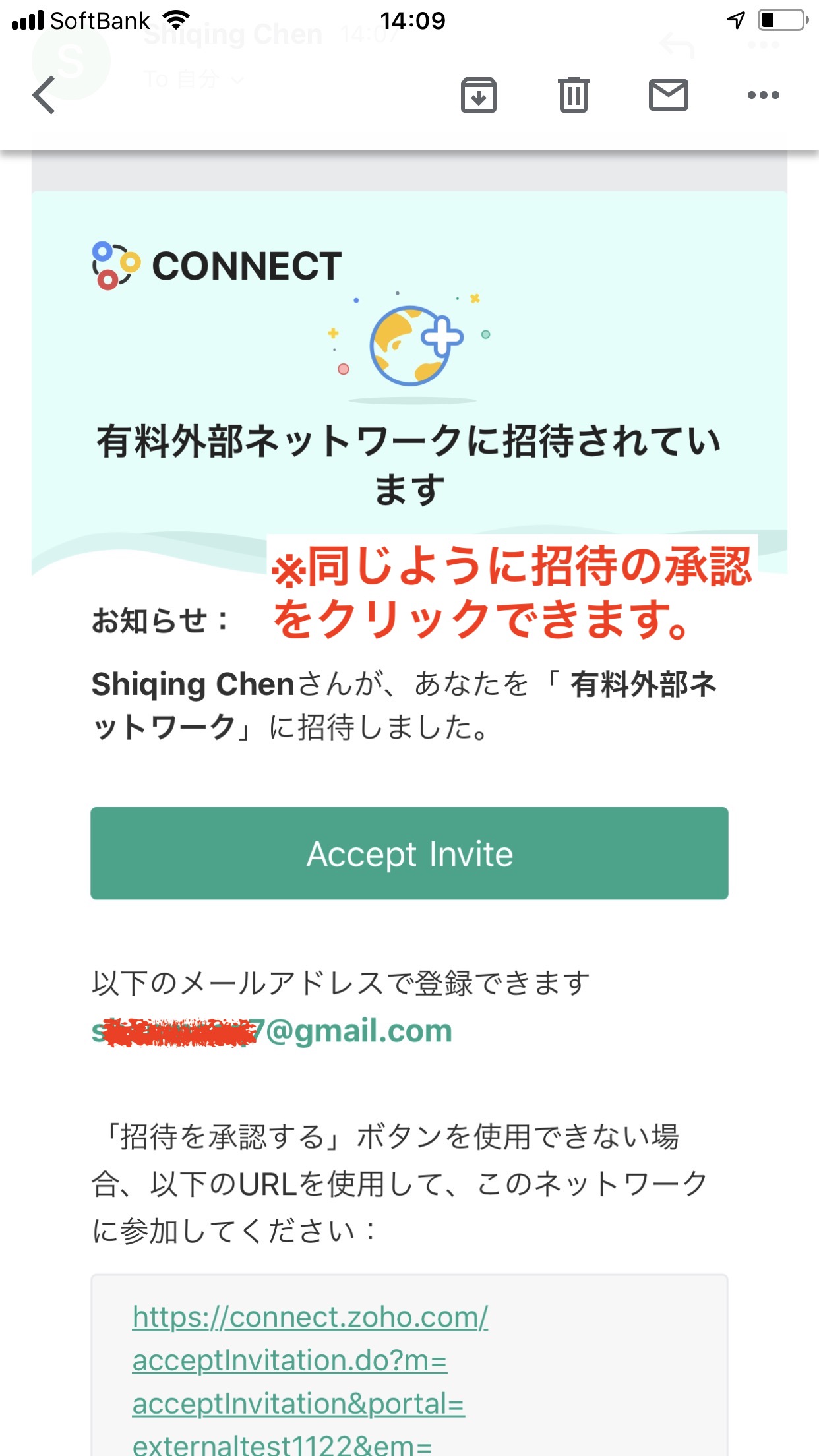
Task: Go back to the inbox
Action: [45, 96]
